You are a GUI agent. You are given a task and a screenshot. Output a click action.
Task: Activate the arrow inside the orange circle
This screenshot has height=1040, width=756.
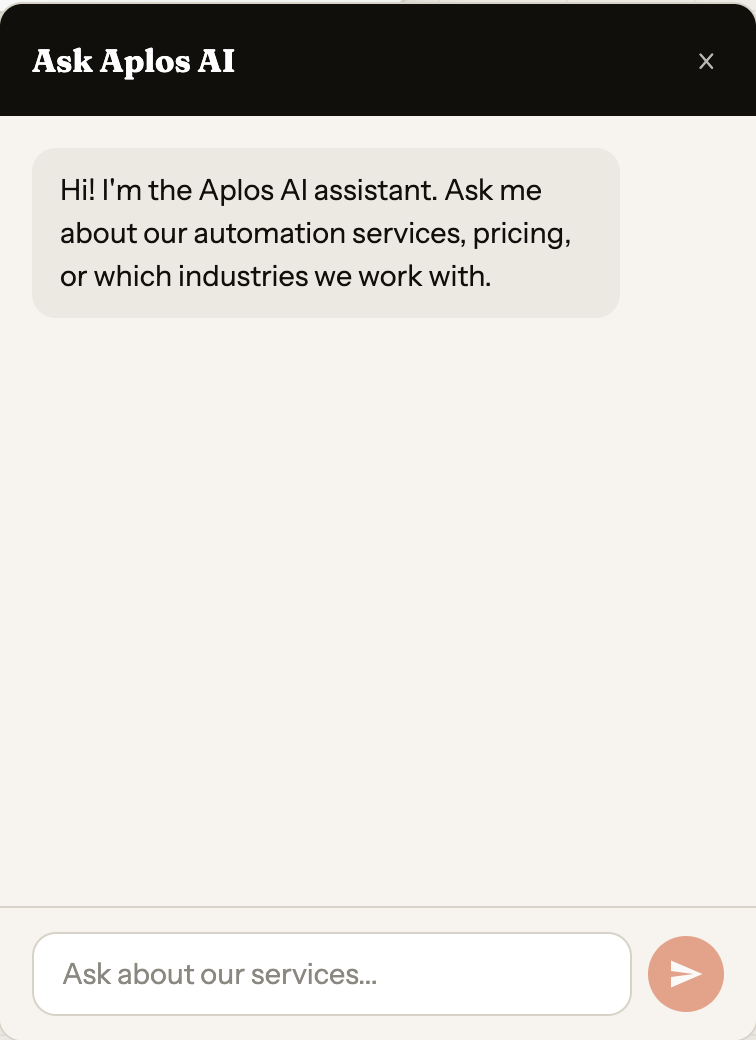pos(686,973)
